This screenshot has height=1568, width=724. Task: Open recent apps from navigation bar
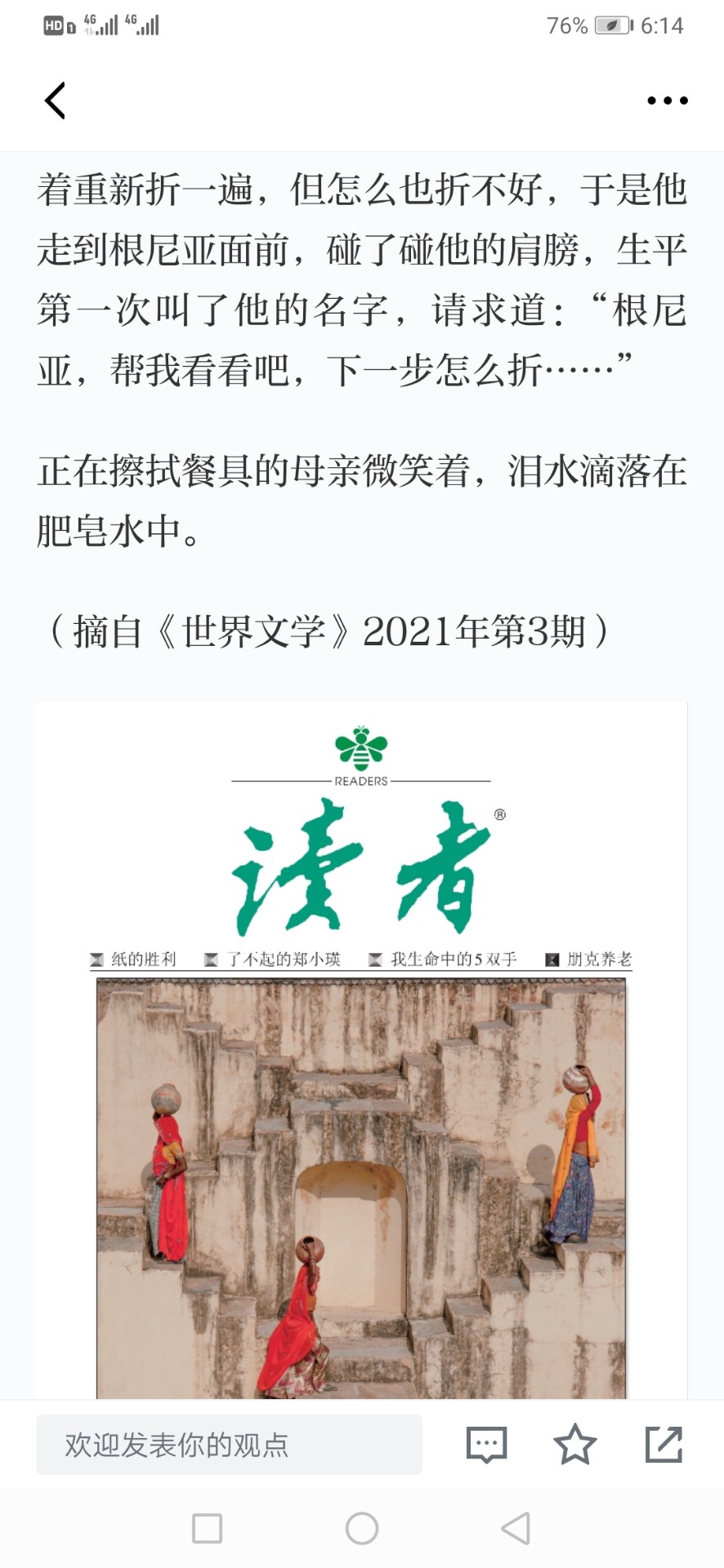click(207, 1528)
